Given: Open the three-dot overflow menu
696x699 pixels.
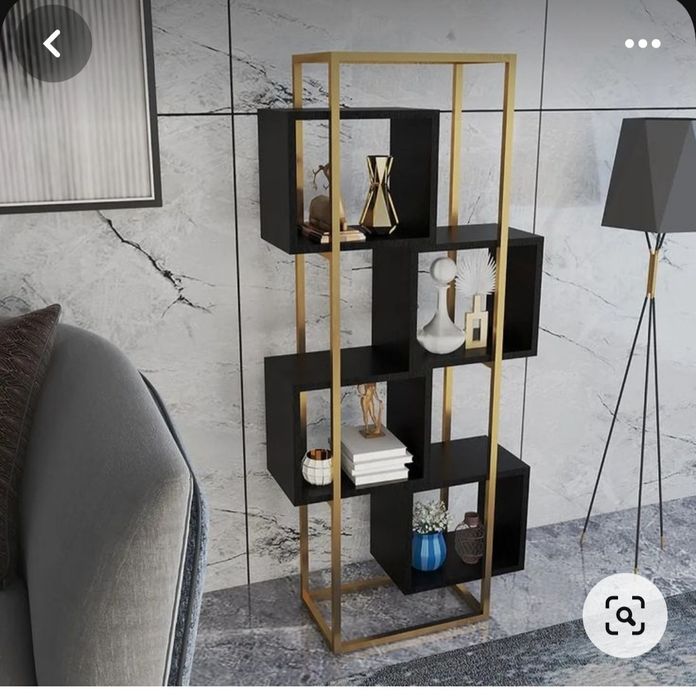Looking at the screenshot, I should [642, 44].
